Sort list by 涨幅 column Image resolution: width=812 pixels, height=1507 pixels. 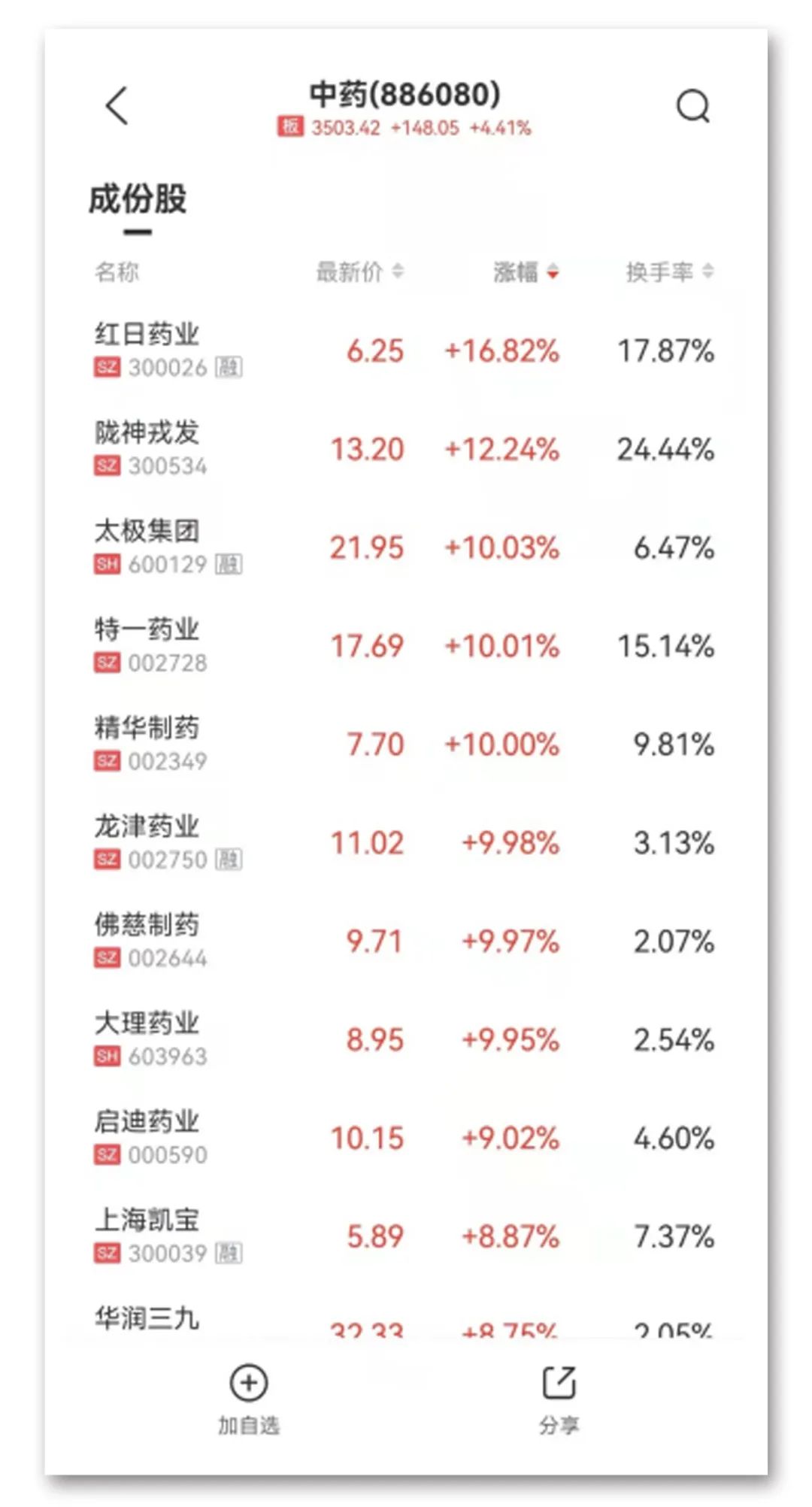pos(526,271)
